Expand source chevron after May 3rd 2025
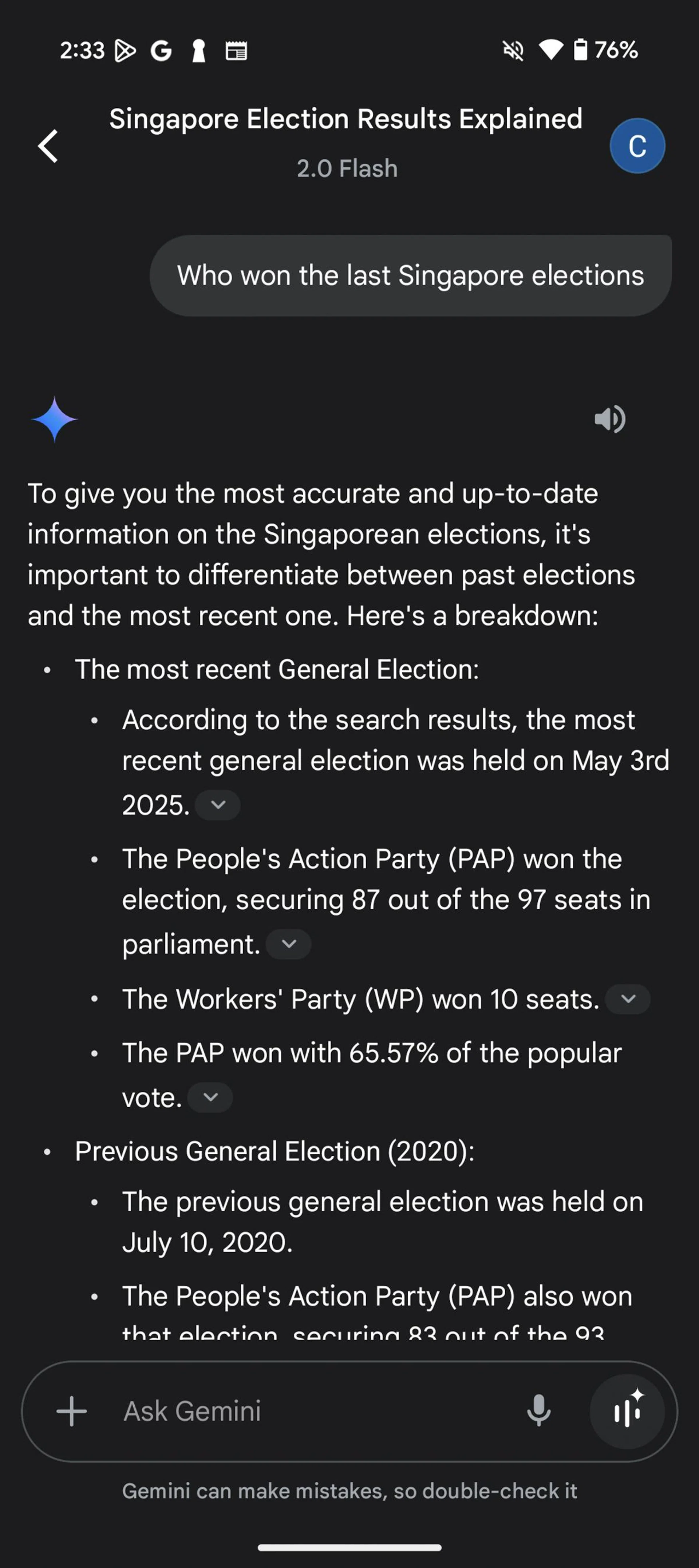Image resolution: width=699 pixels, height=1568 pixels. pyautogui.click(x=217, y=805)
